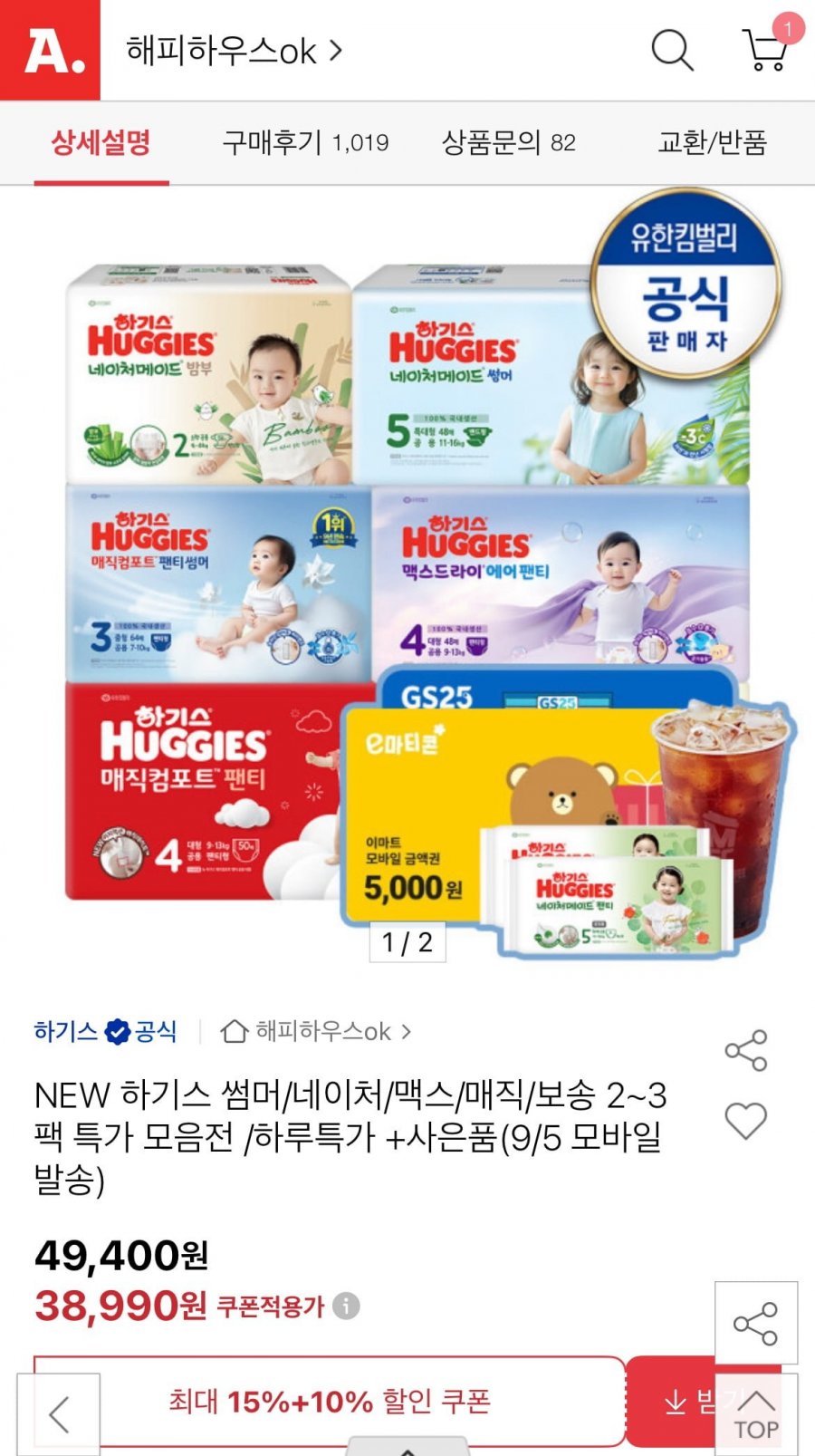
Task: Open the 교환/반품 tab
Action: coord(712,142)
